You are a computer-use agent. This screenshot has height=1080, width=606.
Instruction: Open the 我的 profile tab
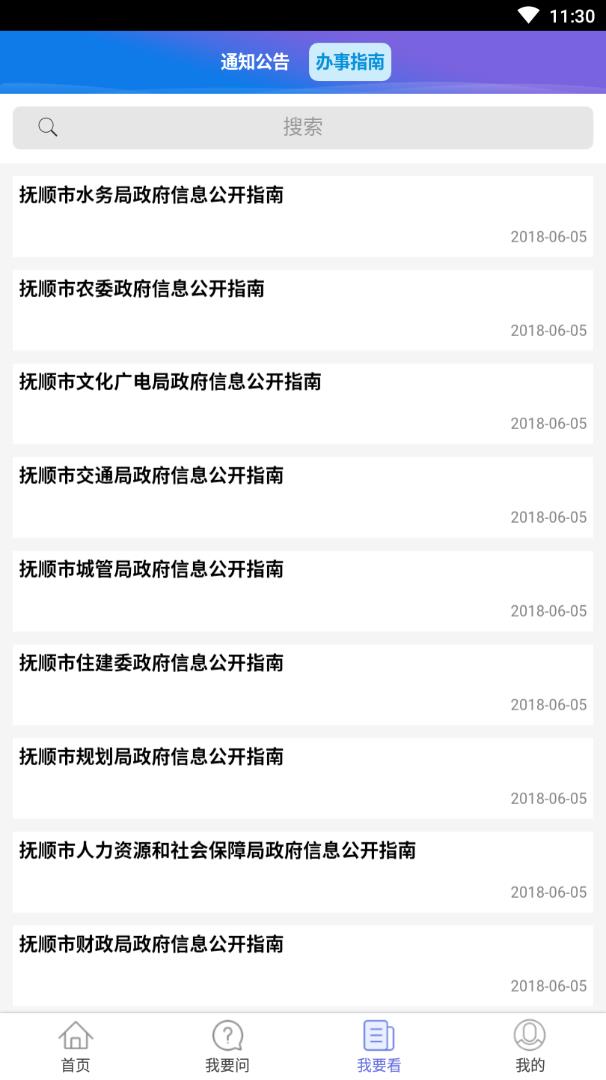click(x=530, y=1046)
